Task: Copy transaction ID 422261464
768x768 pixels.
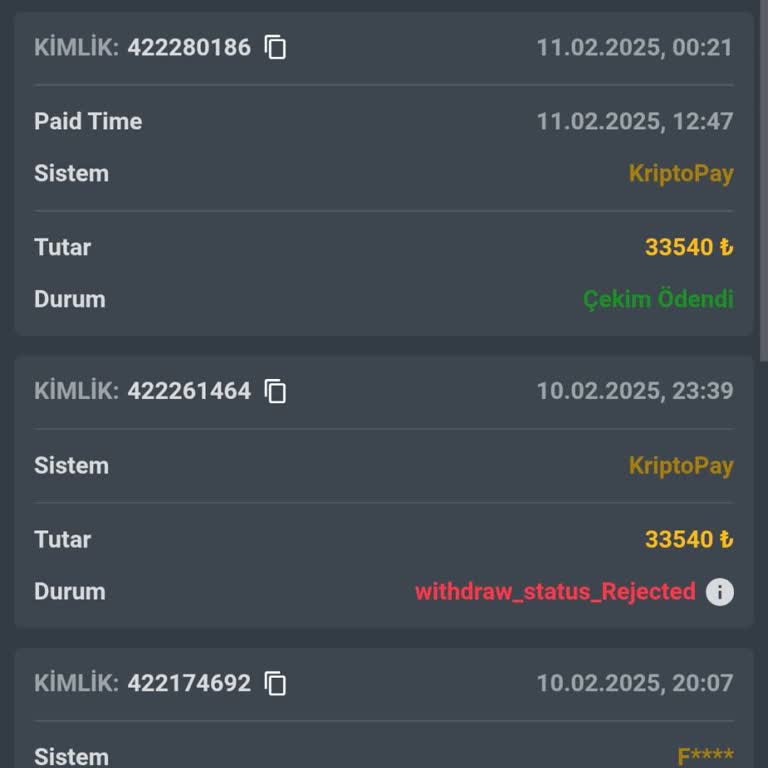Action: coord(275,391)
